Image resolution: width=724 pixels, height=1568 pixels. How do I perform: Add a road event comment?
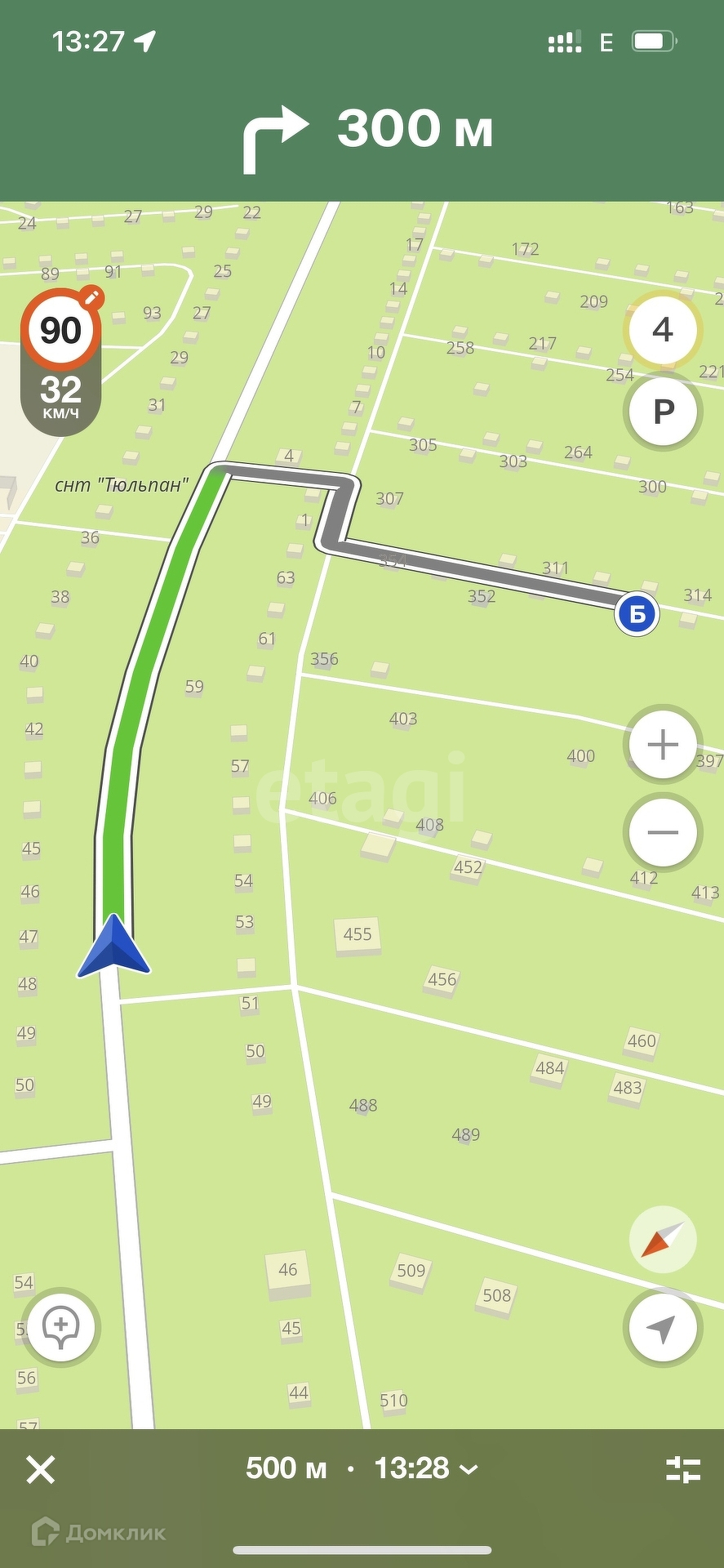(61, 1326)
